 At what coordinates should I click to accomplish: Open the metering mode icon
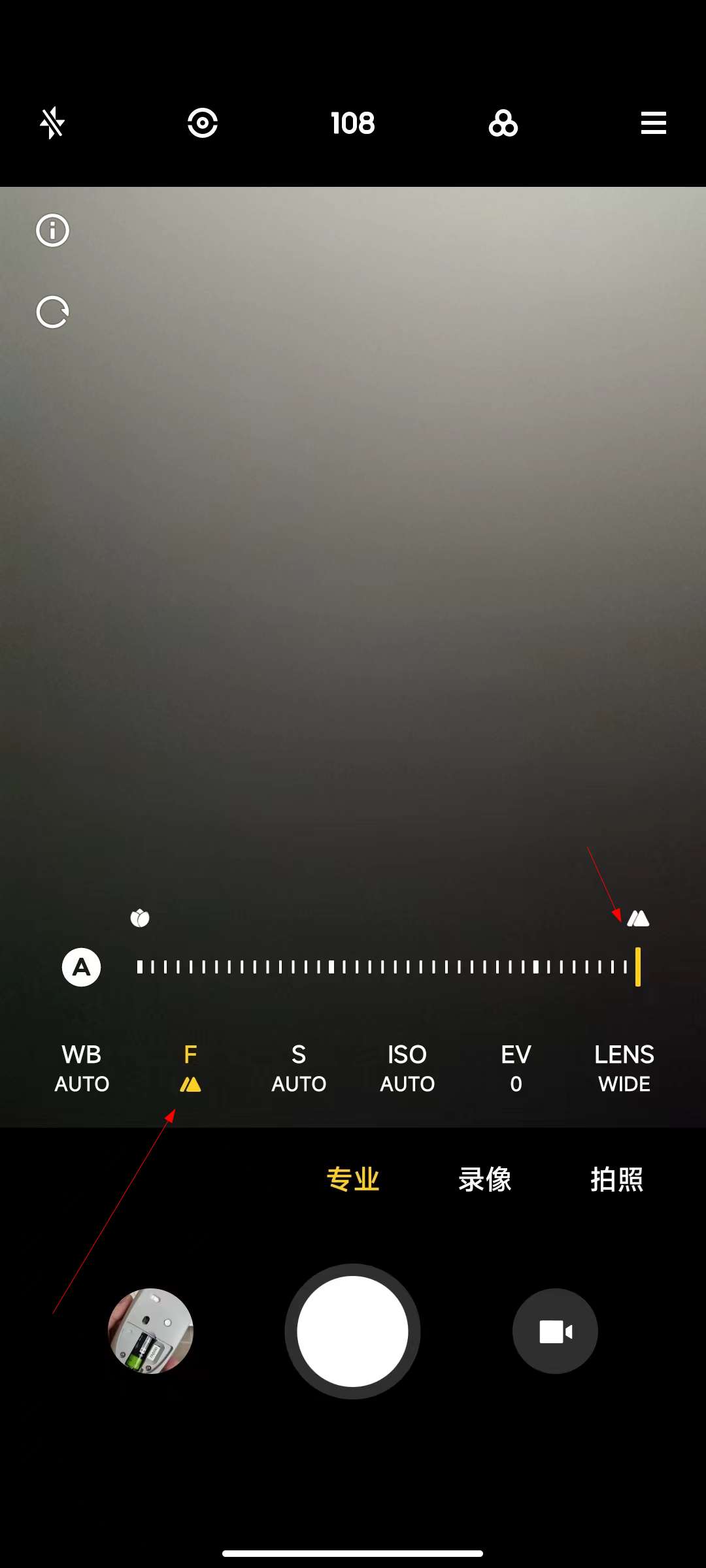[203, 123]
